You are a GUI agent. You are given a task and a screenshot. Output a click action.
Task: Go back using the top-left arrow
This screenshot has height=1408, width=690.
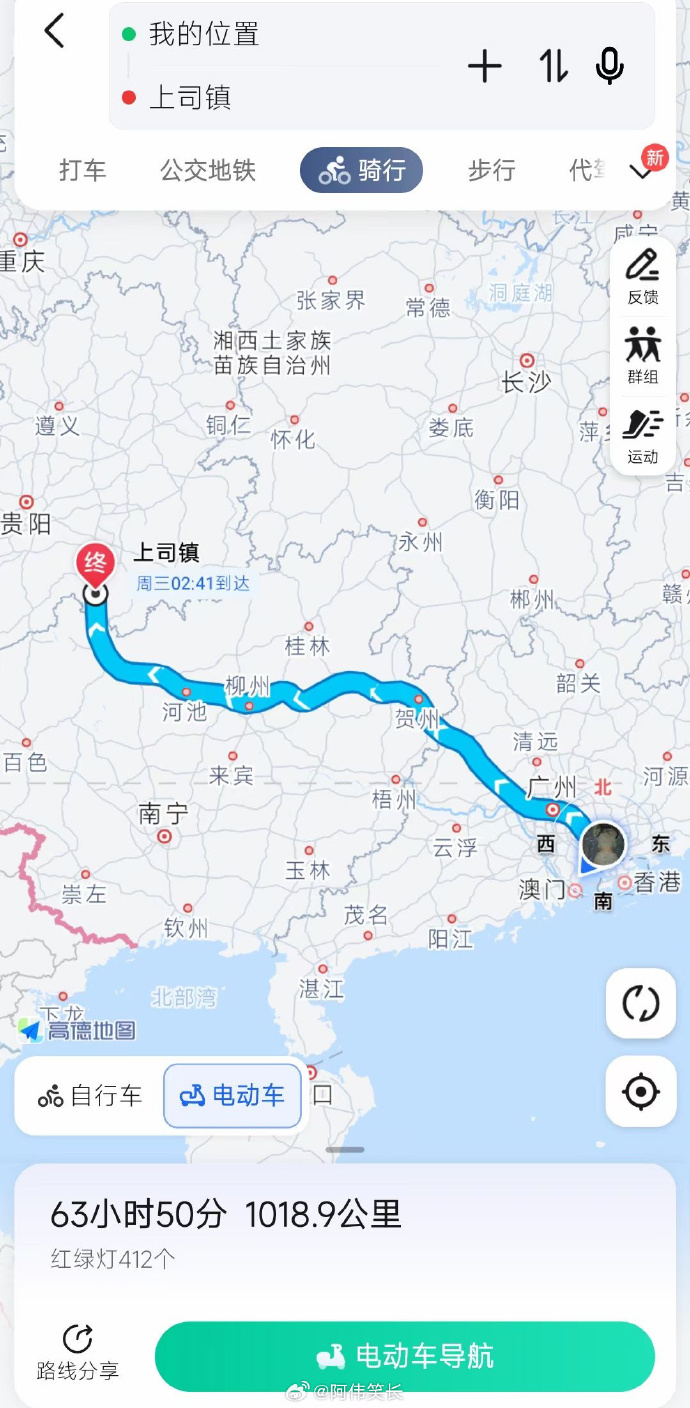[x=54, y=31]
